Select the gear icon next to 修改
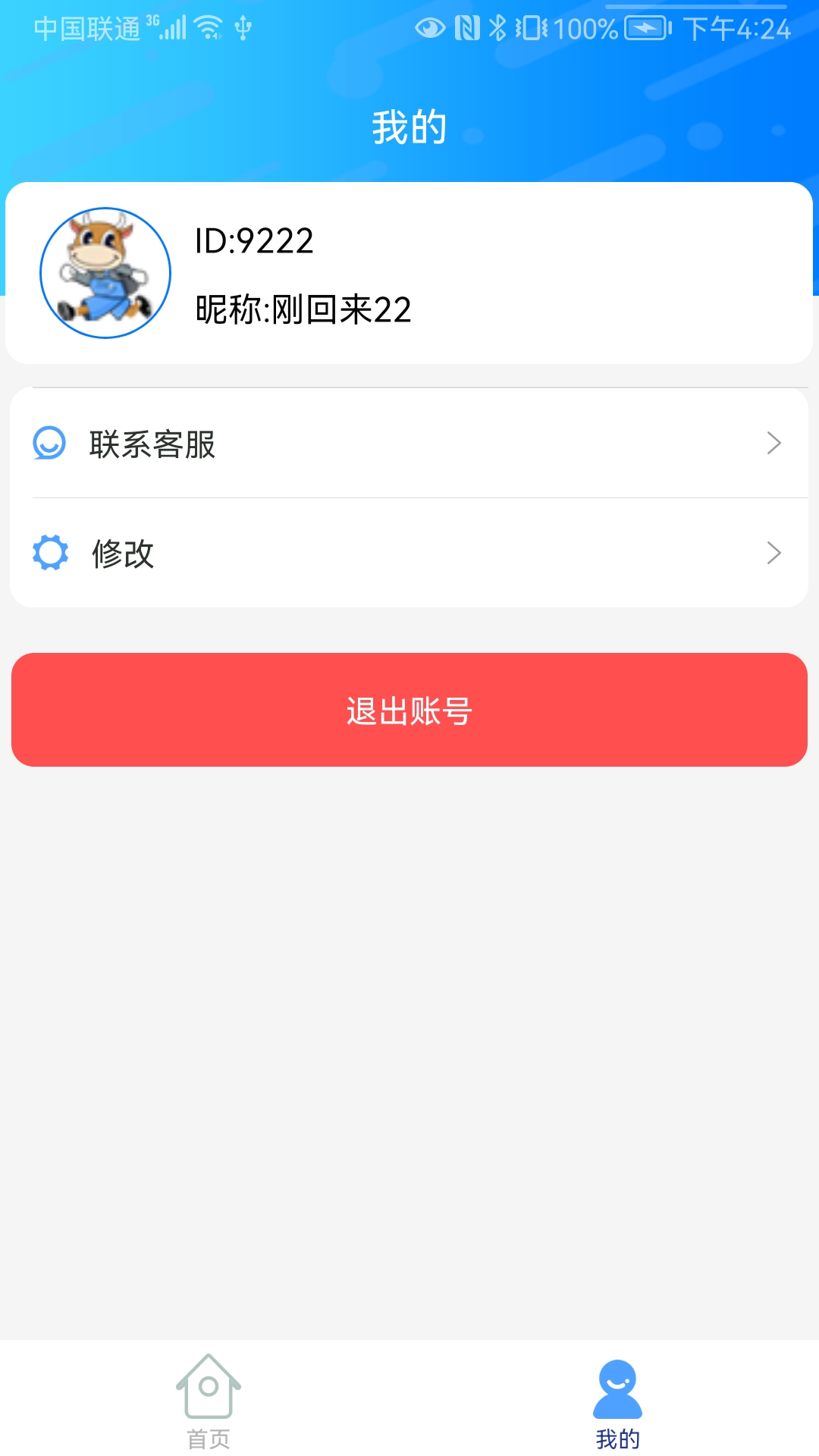Viewport: 819px width, 1456px height. [48, 554]
